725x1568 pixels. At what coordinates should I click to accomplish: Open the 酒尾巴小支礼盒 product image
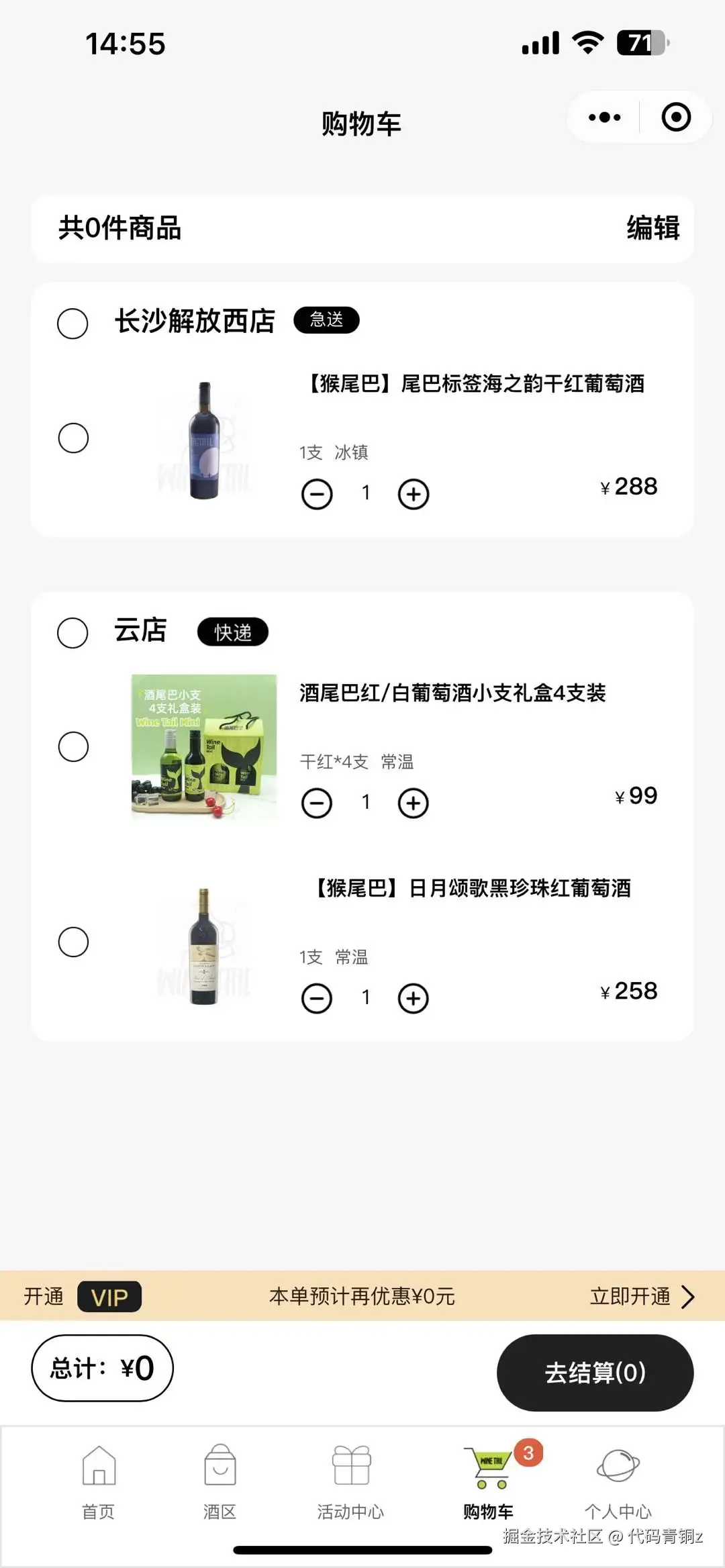pos(204,746)
